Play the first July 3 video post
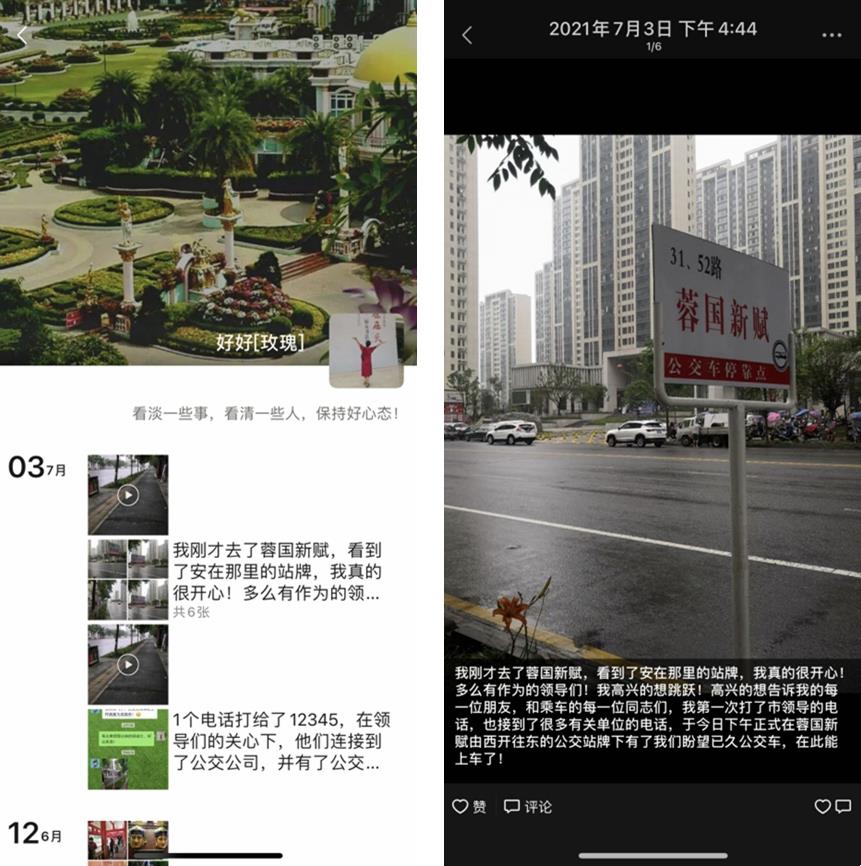The image size is (861, 866). 128,494
